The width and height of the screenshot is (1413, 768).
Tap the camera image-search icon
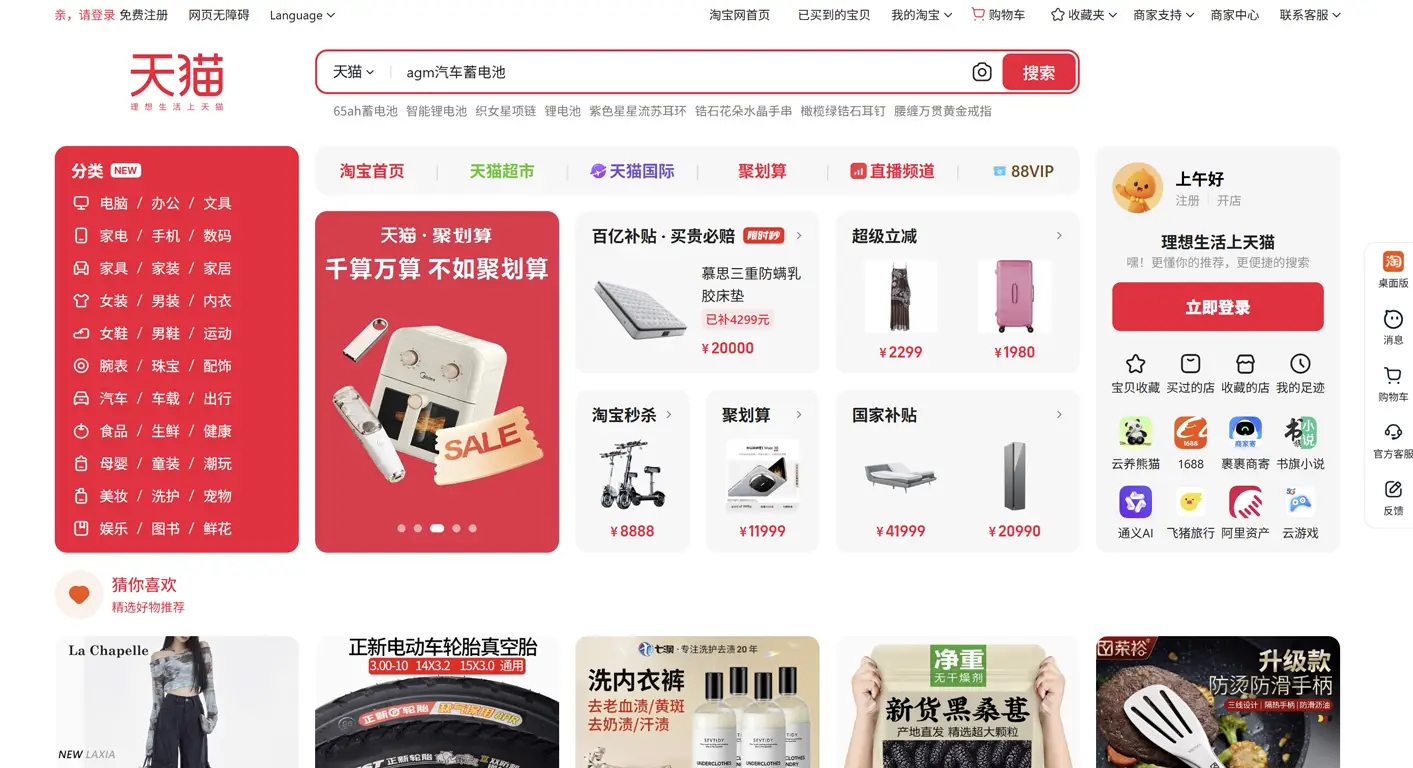coord(982,72)
